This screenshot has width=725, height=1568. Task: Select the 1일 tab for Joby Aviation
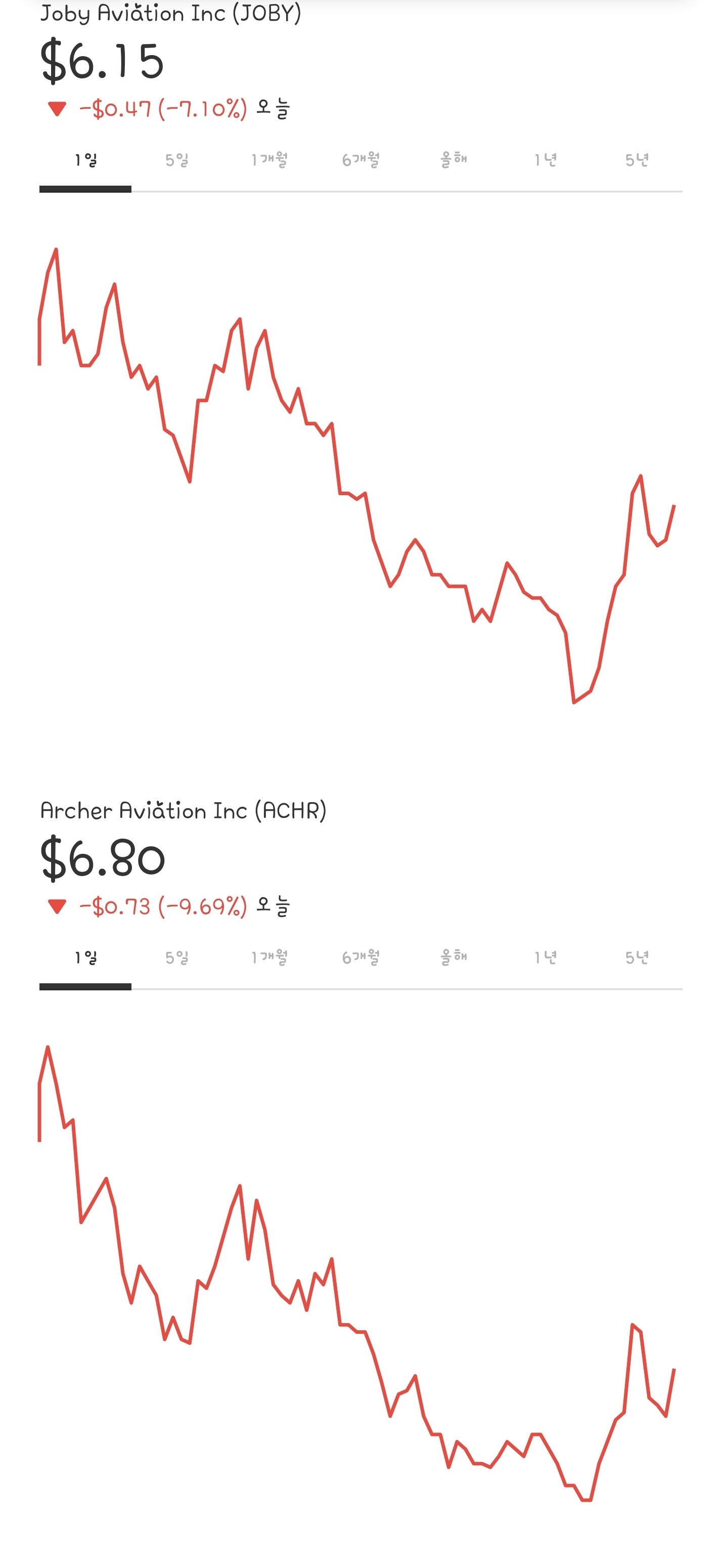[x=86, y=161]
